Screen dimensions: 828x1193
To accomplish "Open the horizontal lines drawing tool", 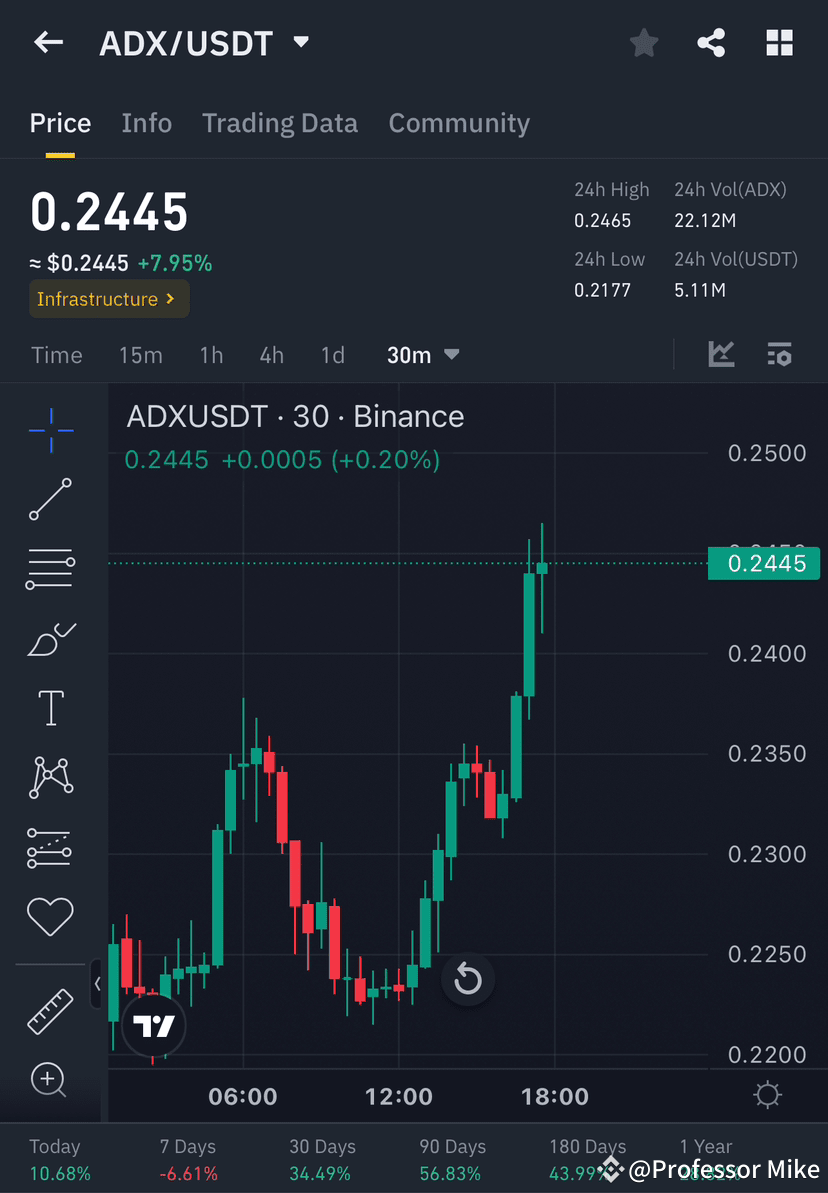I will pos(50,568).
